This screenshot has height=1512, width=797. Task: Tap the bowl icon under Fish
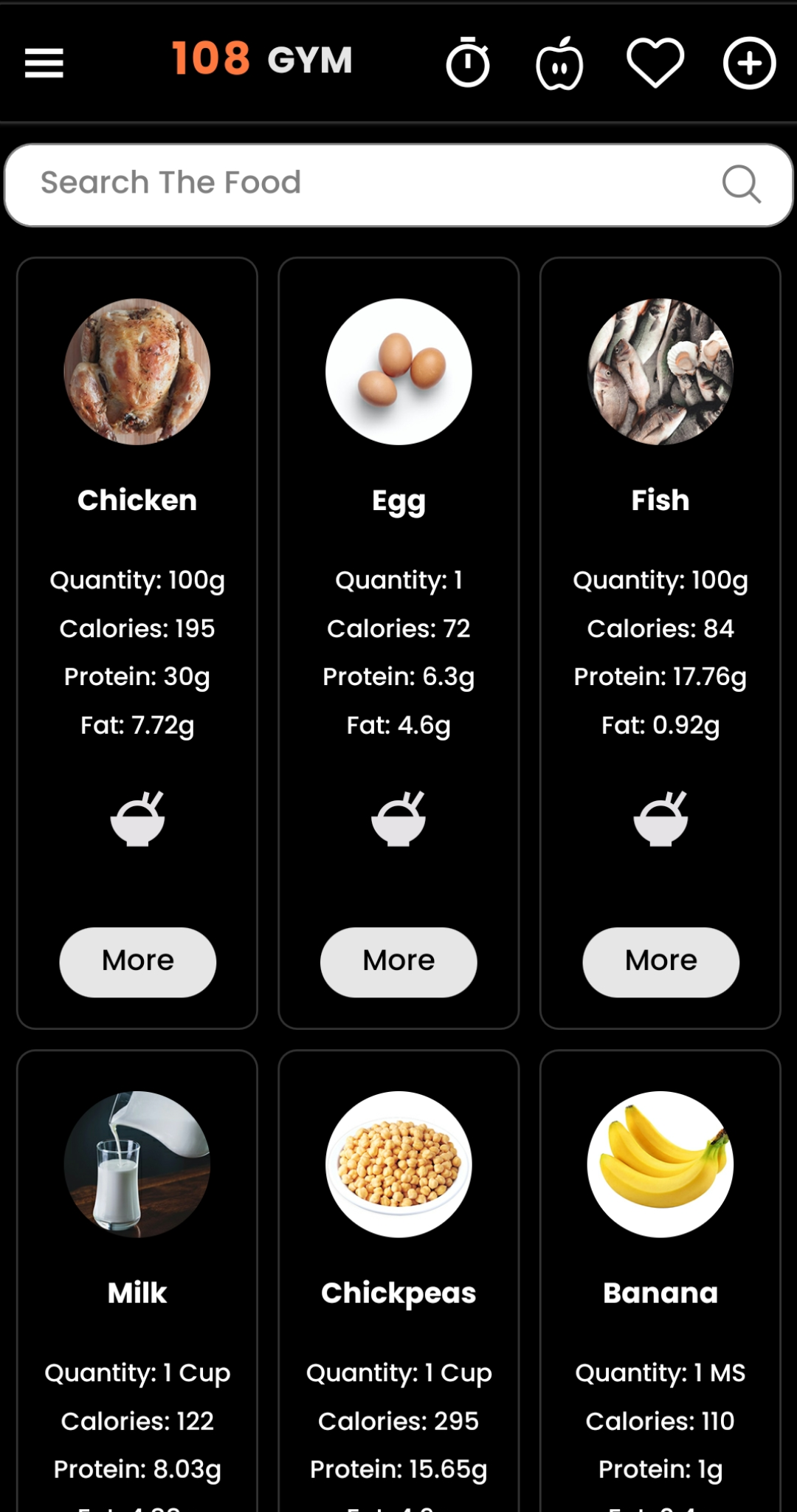click(660, 819)
